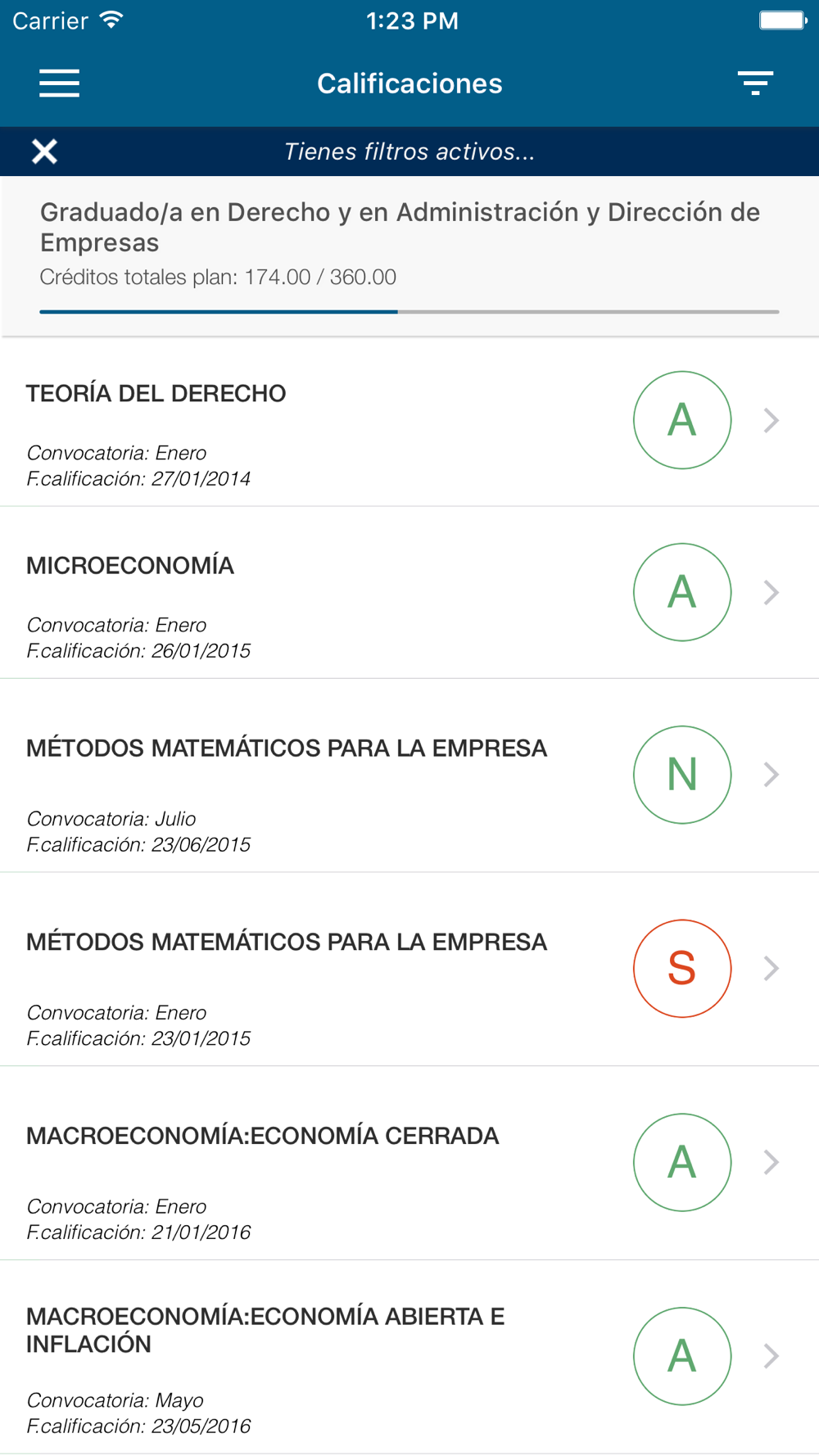Open Macroeconomía: Economía Cerrada grade

(409, 1164)
